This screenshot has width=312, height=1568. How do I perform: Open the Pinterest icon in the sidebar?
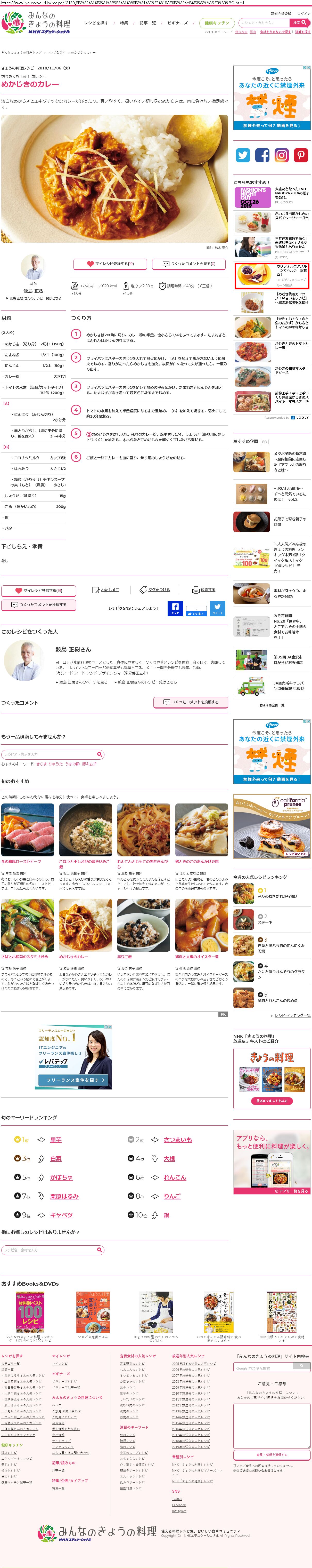coord(301,155)
